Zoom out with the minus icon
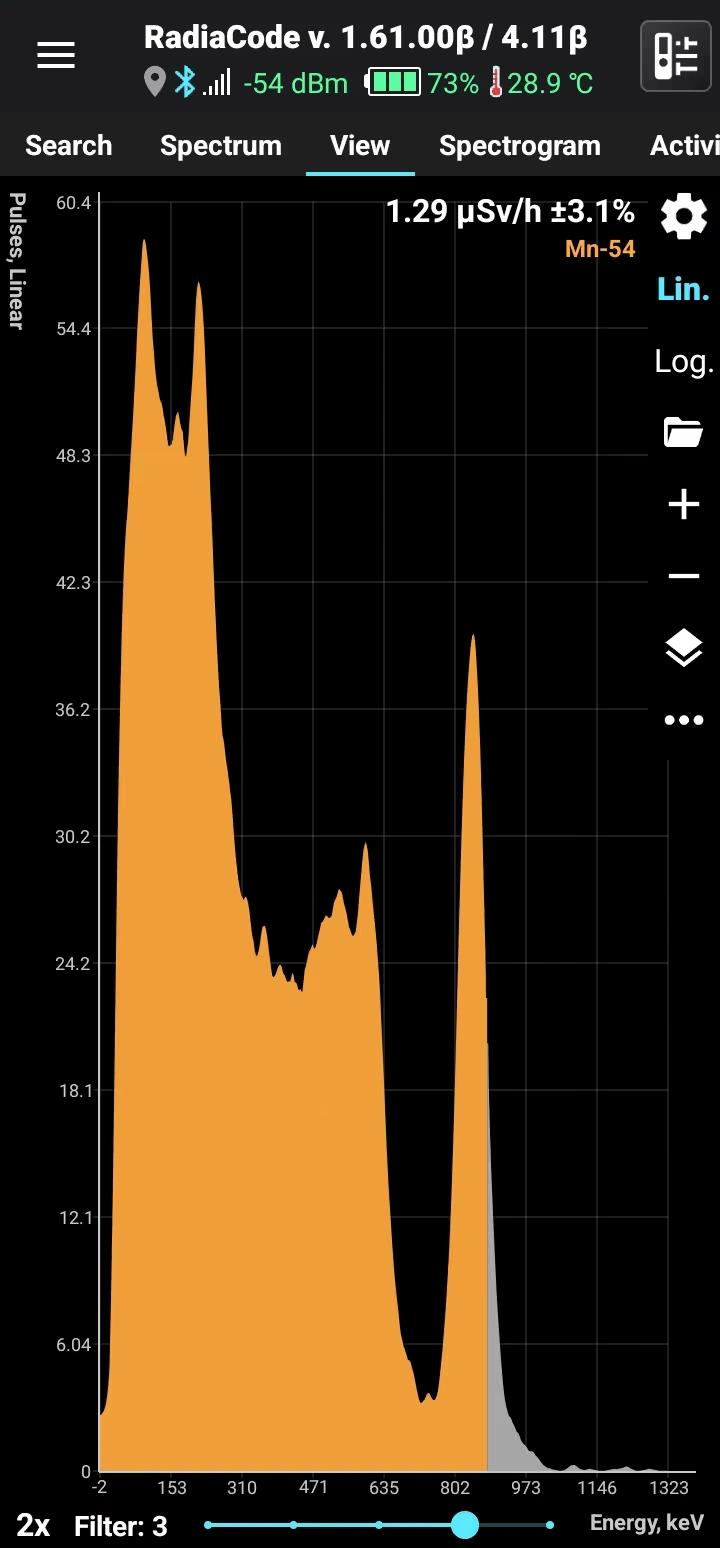The width and height of the screenshot is (720, 1548). [x=684, y=577]
